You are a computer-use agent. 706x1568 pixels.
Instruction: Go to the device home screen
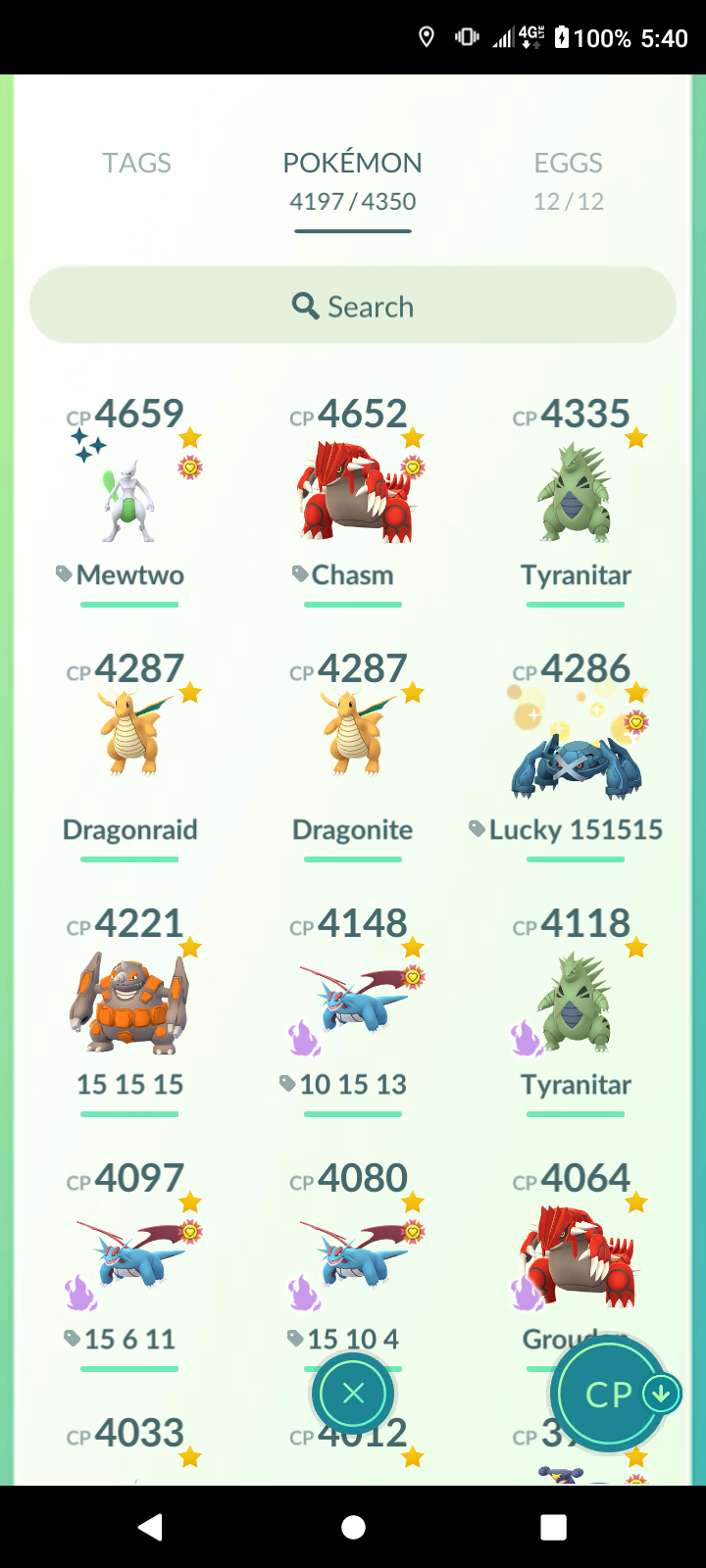(353, 1527)
